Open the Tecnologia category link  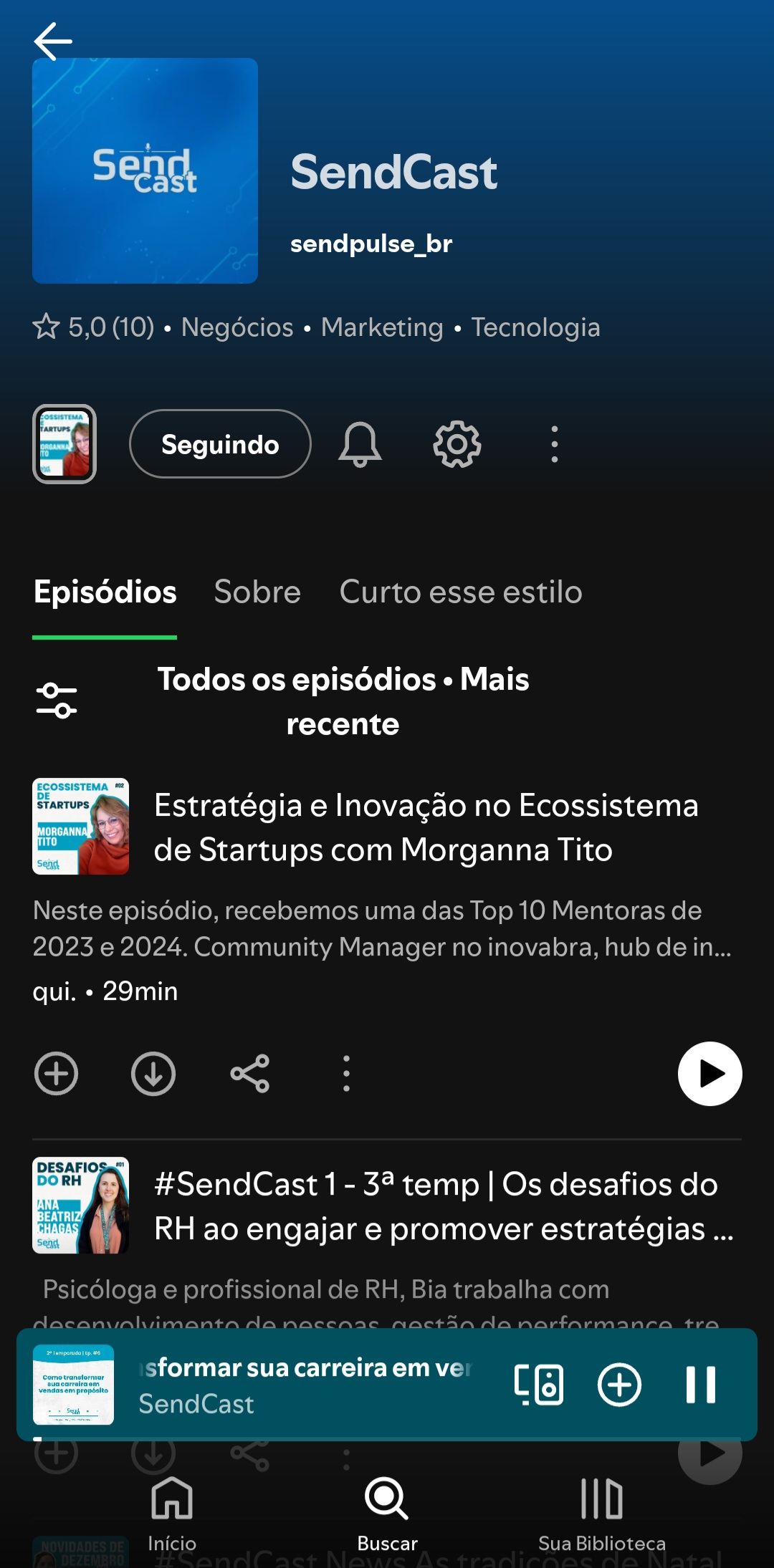[x=536, y=327]
